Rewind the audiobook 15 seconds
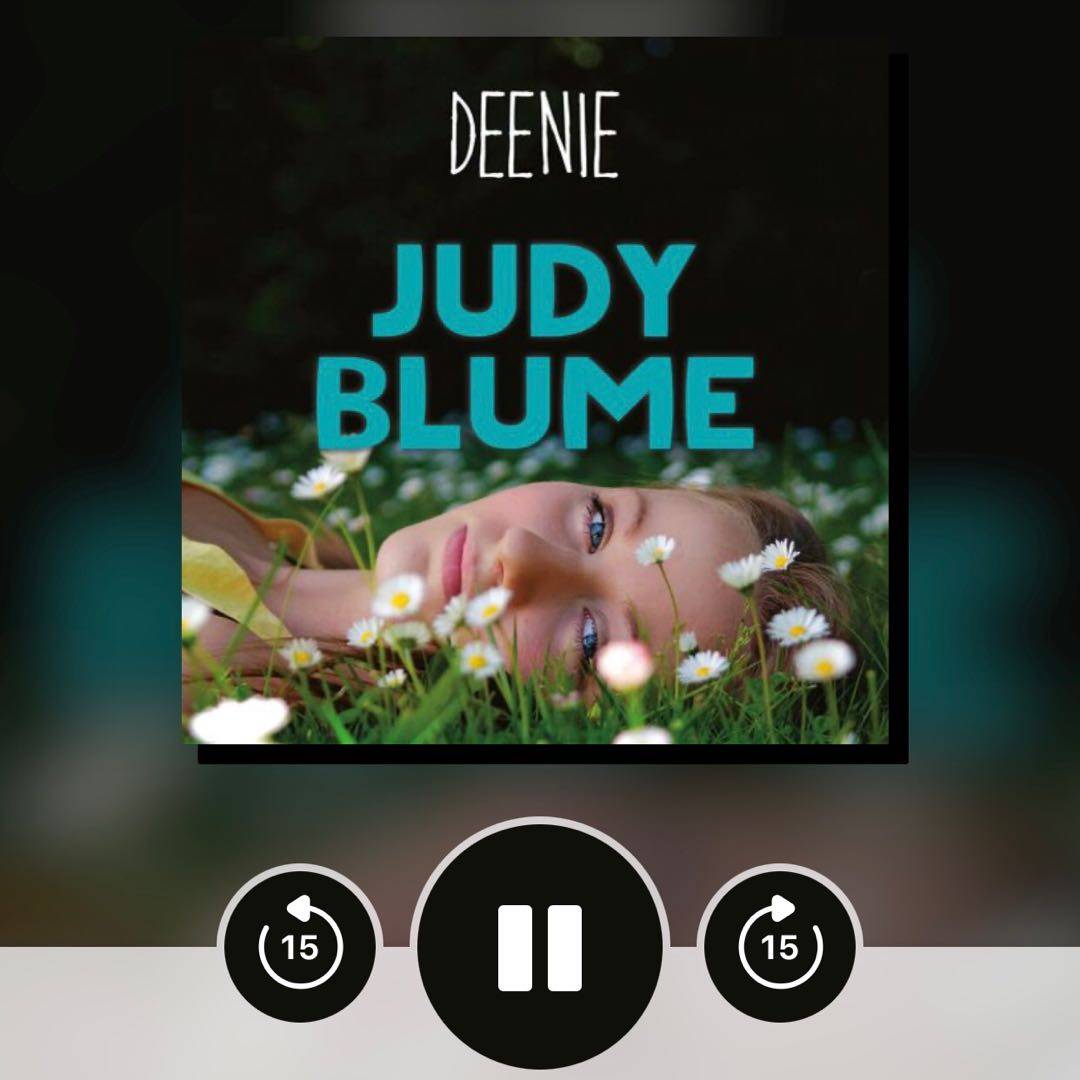Viewport: 1080px width, 1080px height. click(x=300, y=945)
